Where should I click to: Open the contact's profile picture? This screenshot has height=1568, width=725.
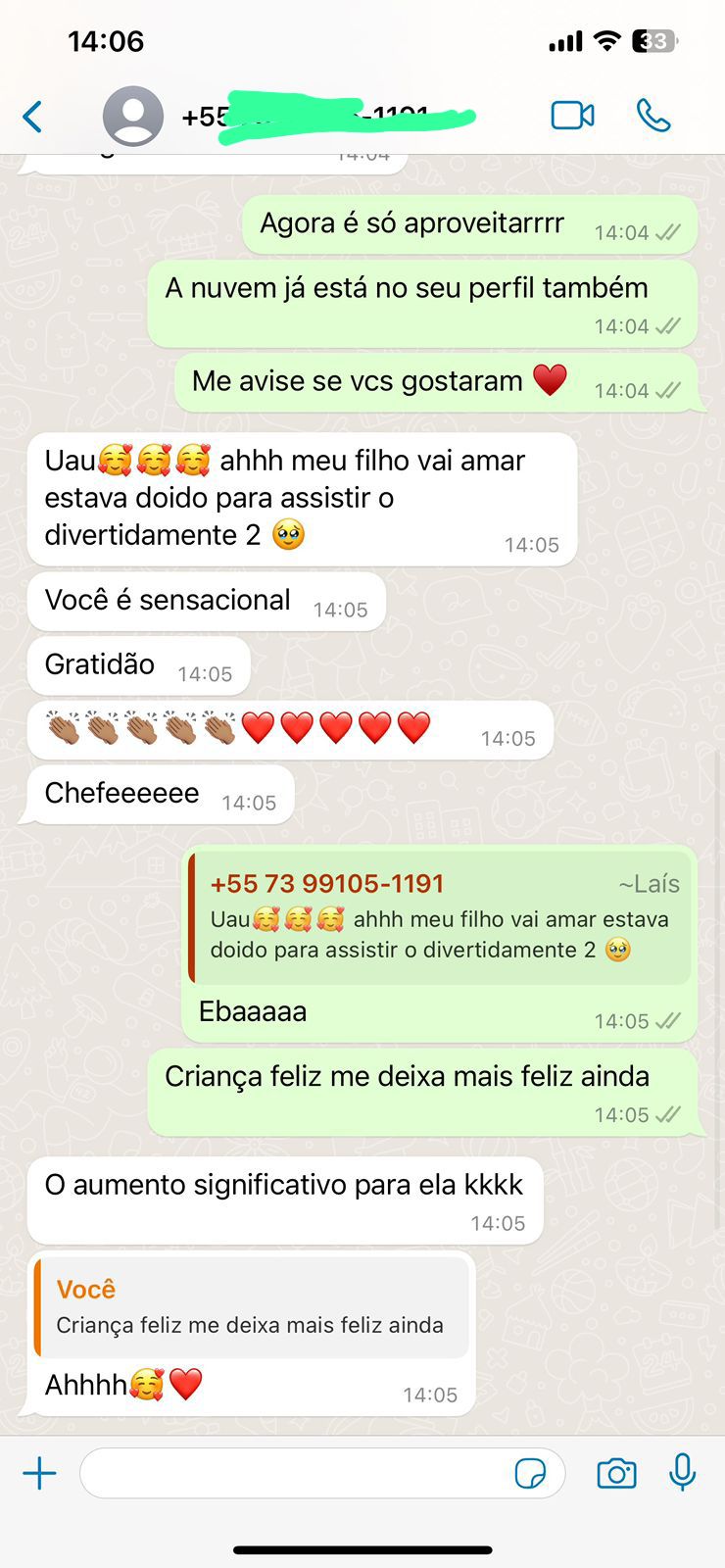[133, 117]
